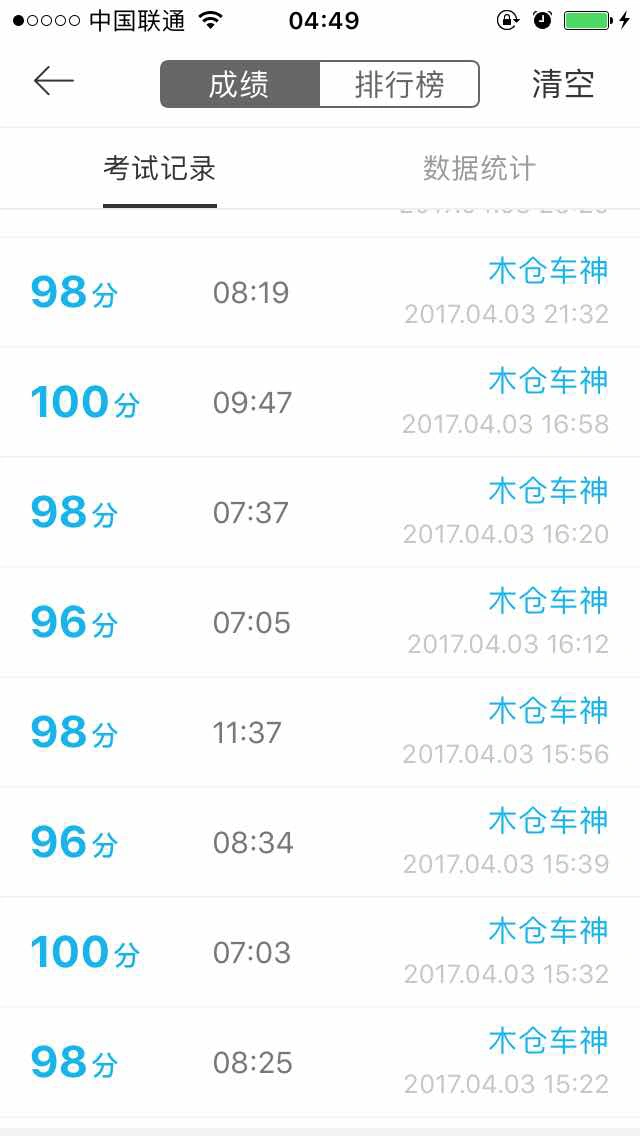Open the 96分 record from 16:12
Viewport: 640px width, 1136px height.
pyautogui.click(x=320, y=622)
